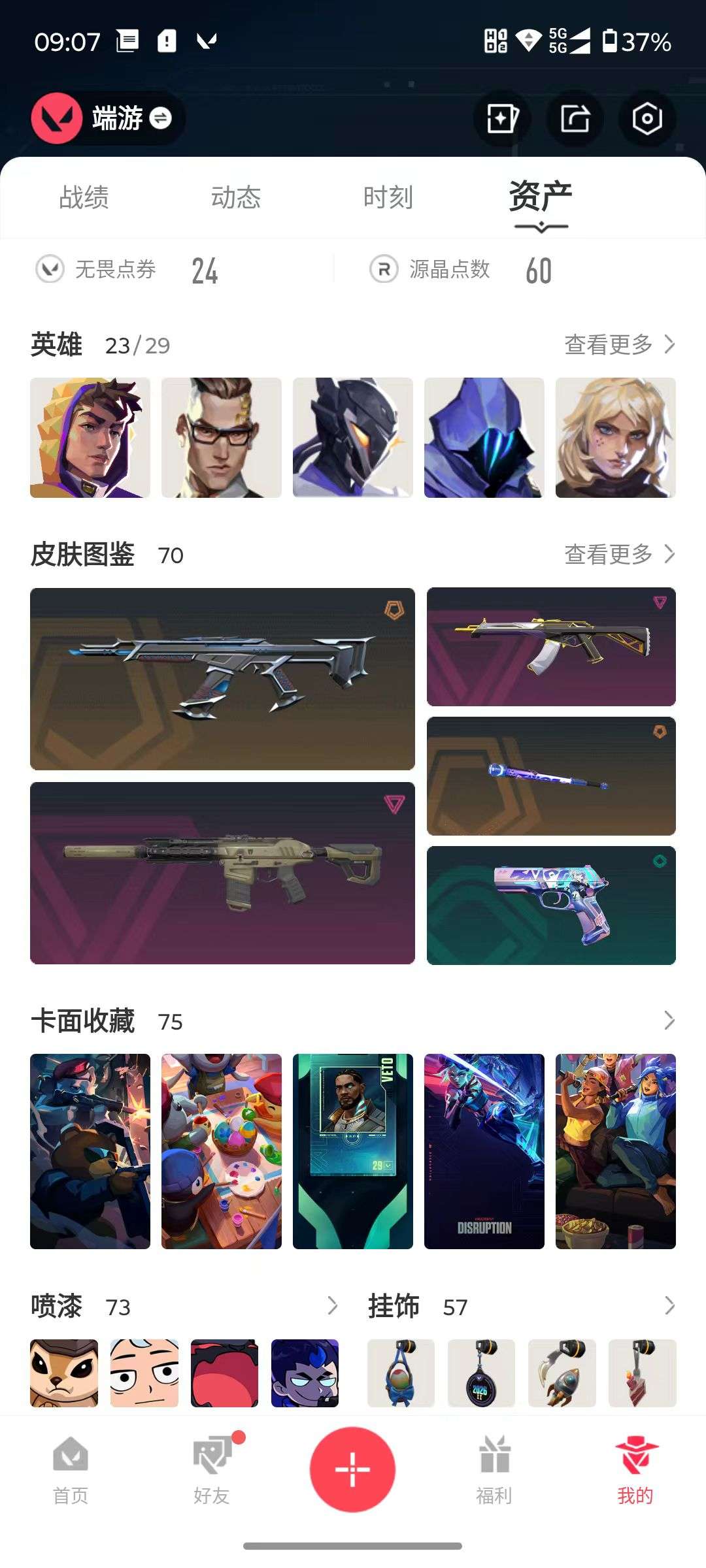
Task: Expand the 挂饰 gun buddies section chevron
Action: (x=669, y=1307)
